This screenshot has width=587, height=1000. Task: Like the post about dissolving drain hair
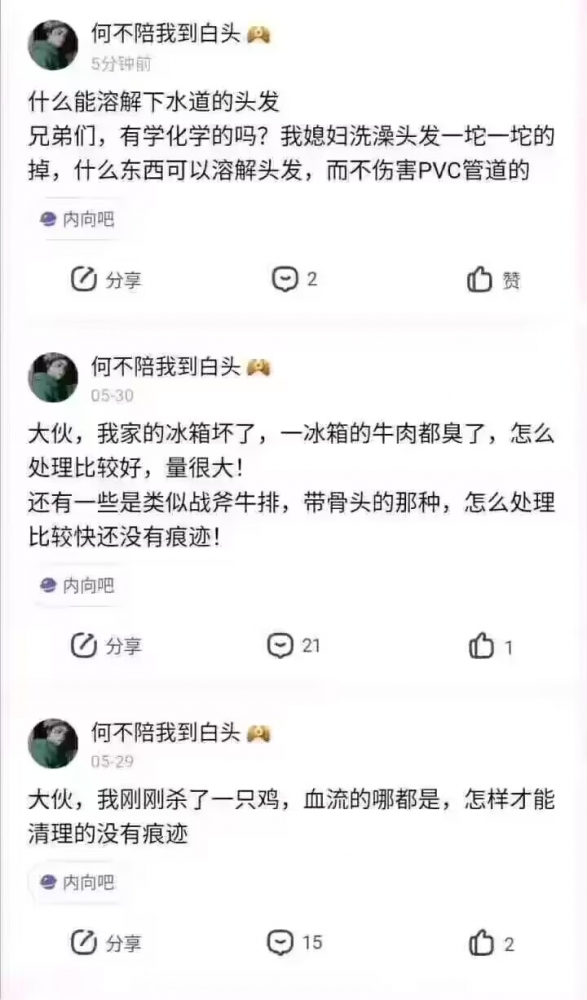[x=493, y=279]
